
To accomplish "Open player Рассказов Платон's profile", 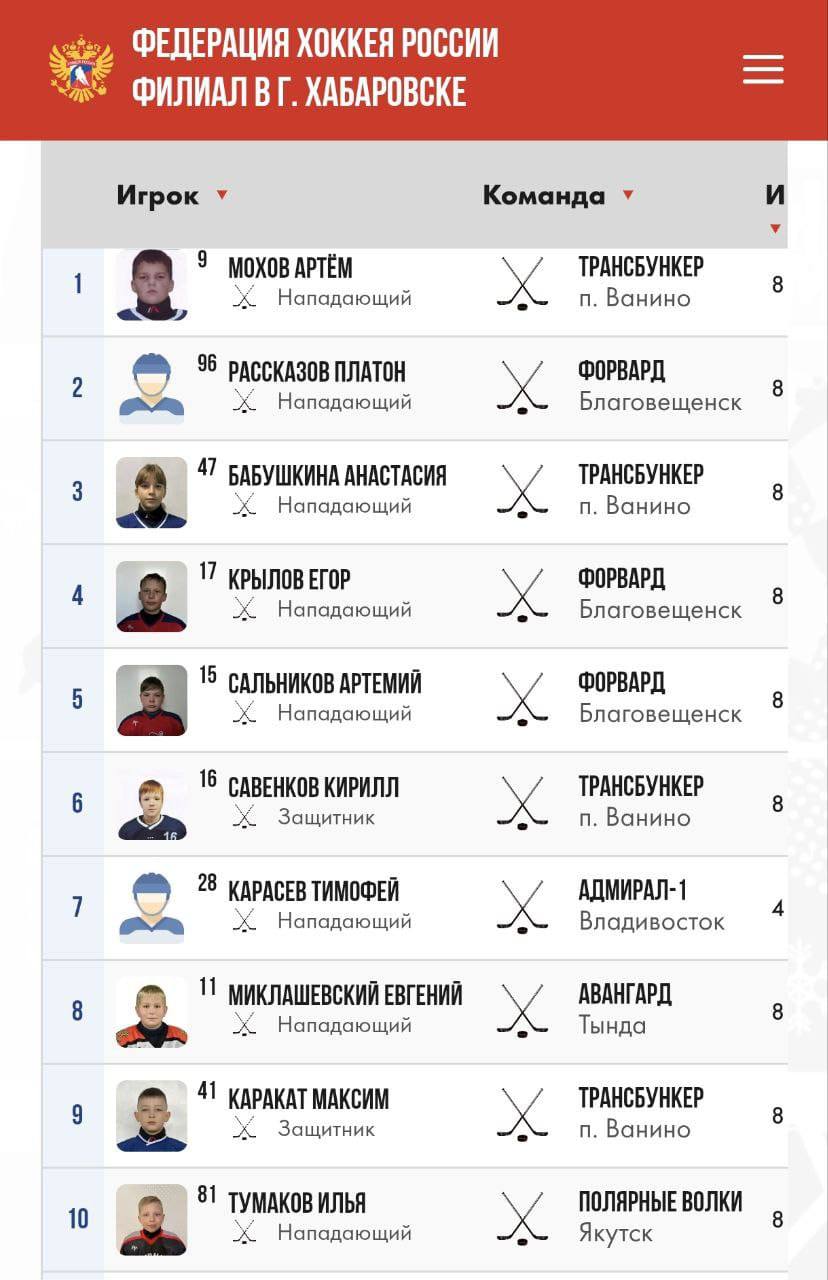I will click(316, 372).
